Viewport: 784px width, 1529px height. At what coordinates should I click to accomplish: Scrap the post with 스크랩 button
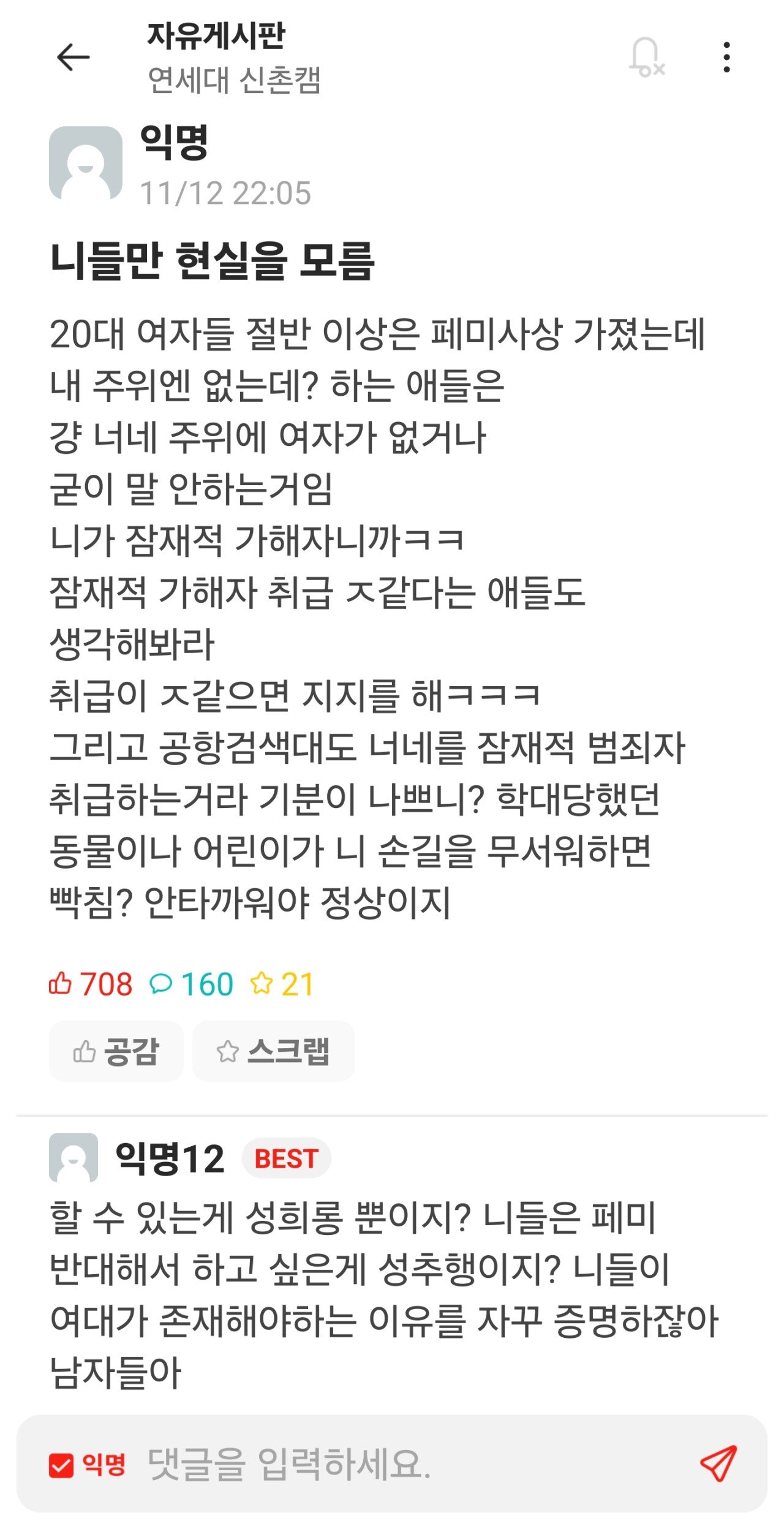[273, 1052]
